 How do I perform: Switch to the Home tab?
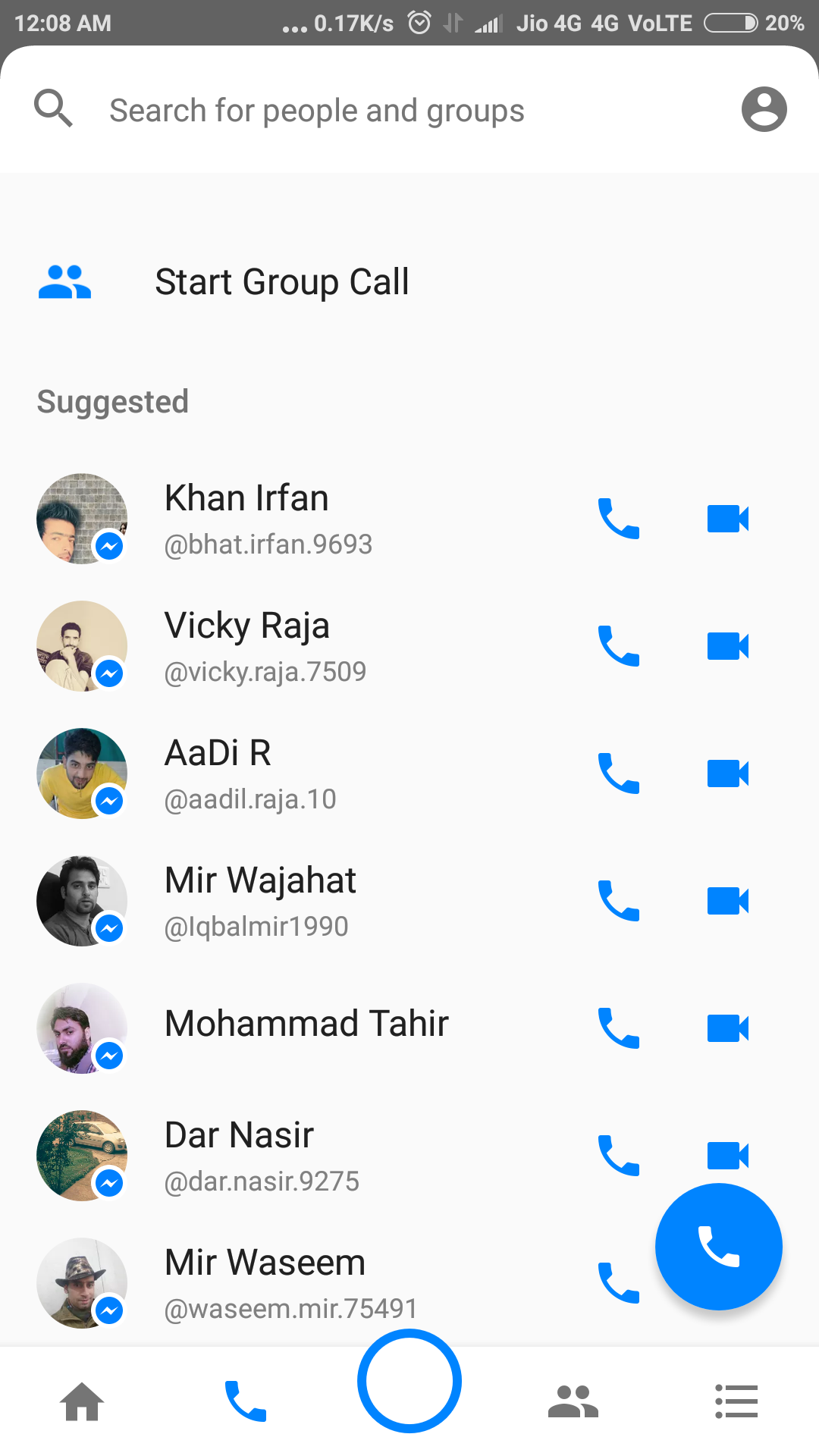coord(82,1401)
